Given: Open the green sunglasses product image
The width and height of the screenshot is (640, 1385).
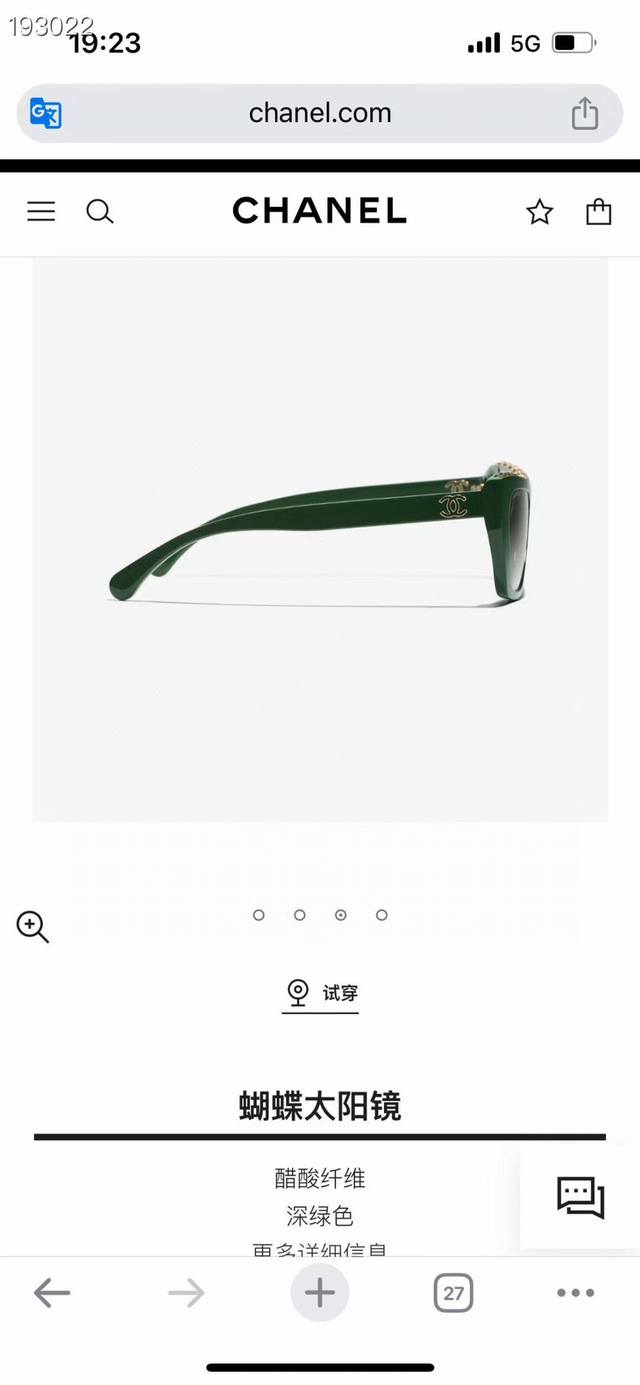Looking at the screenshot, I should coord(320,540).
